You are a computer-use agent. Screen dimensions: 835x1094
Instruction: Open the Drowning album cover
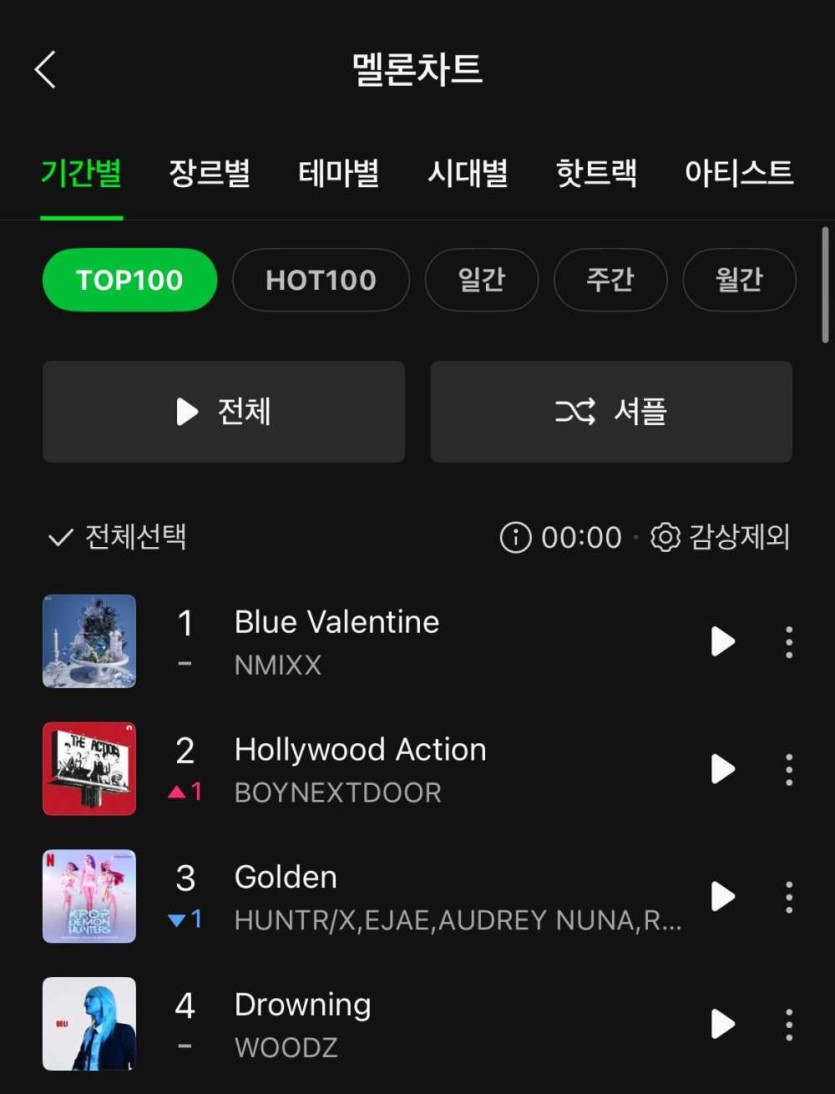point(89,1024)
